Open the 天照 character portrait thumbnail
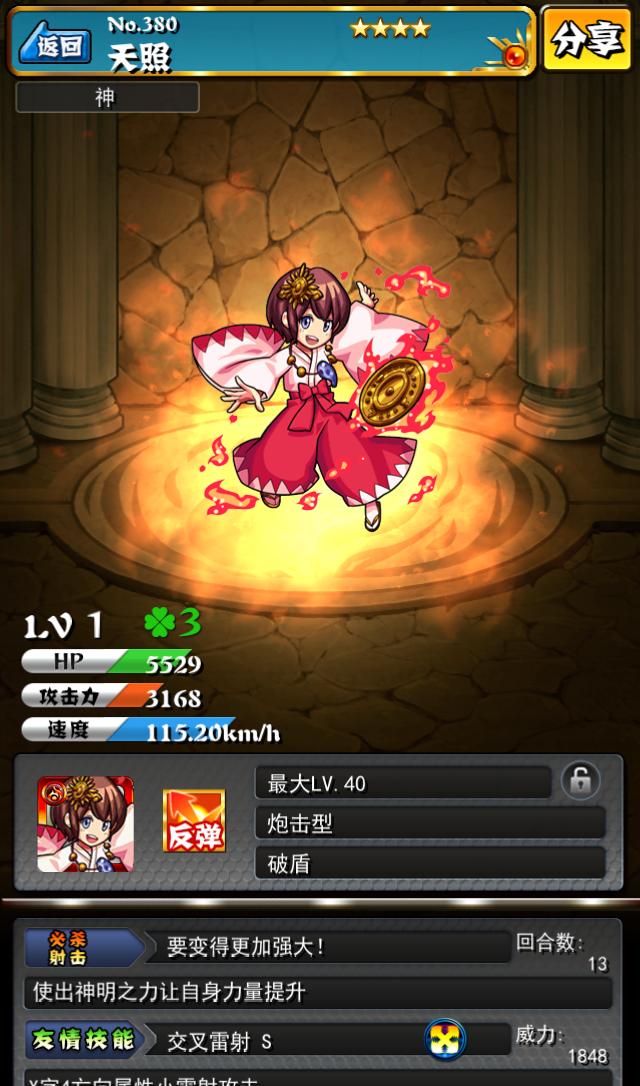The width and height of the screenshot is (640, 1086). 85,824
